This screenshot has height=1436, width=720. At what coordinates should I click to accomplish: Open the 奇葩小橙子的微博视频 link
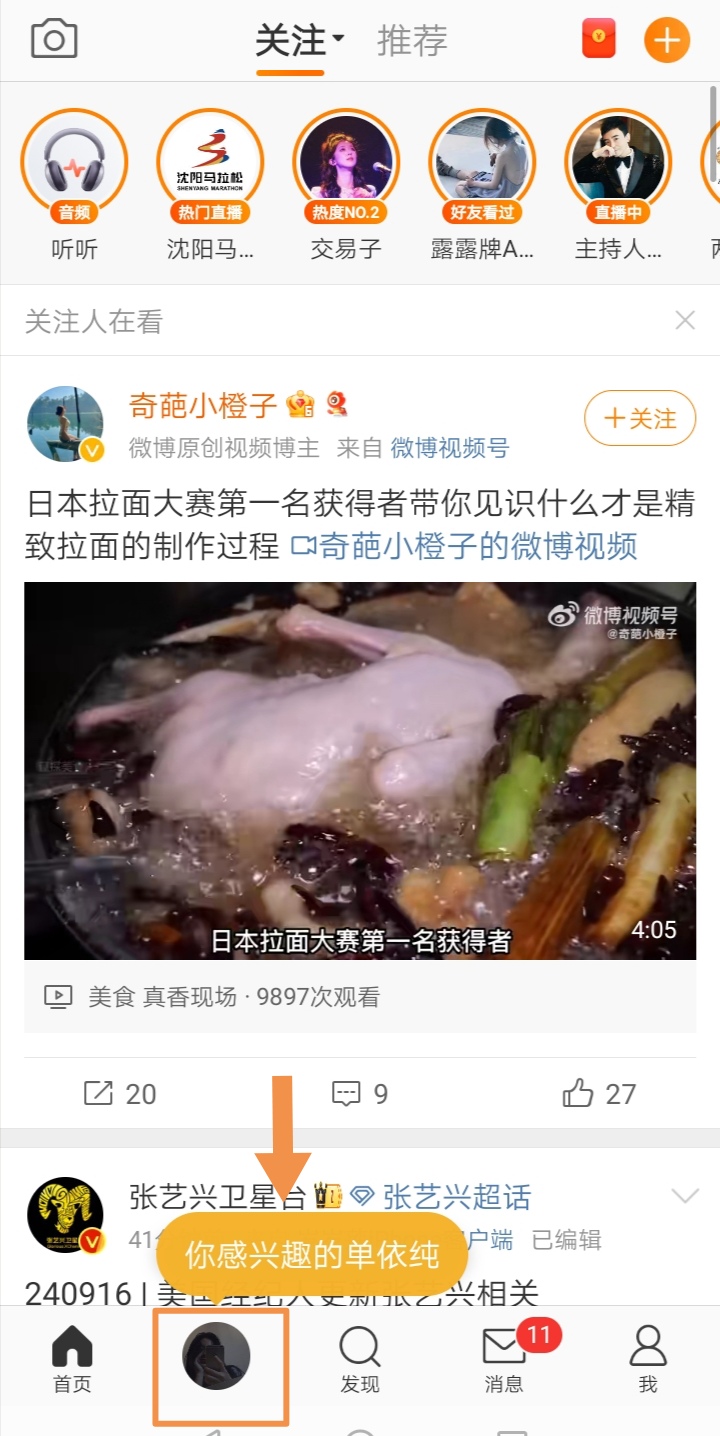pos(464,546)
